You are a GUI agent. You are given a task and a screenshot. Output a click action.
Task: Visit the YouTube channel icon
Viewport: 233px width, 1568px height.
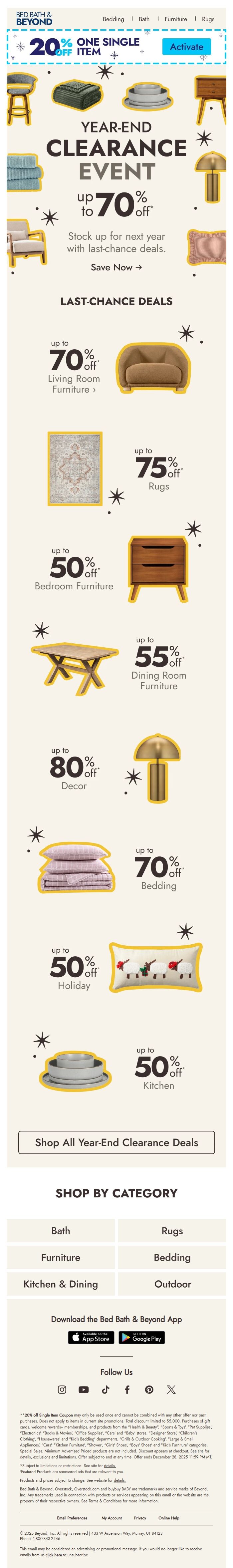pos(84,1390)
